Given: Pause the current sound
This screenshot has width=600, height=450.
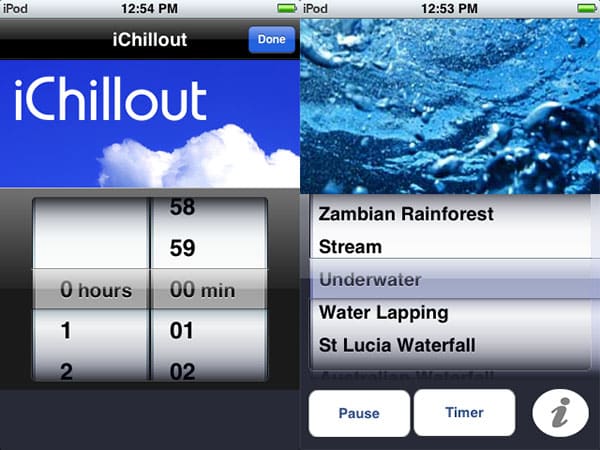Looking at the screenshot, I should [359, 412].
